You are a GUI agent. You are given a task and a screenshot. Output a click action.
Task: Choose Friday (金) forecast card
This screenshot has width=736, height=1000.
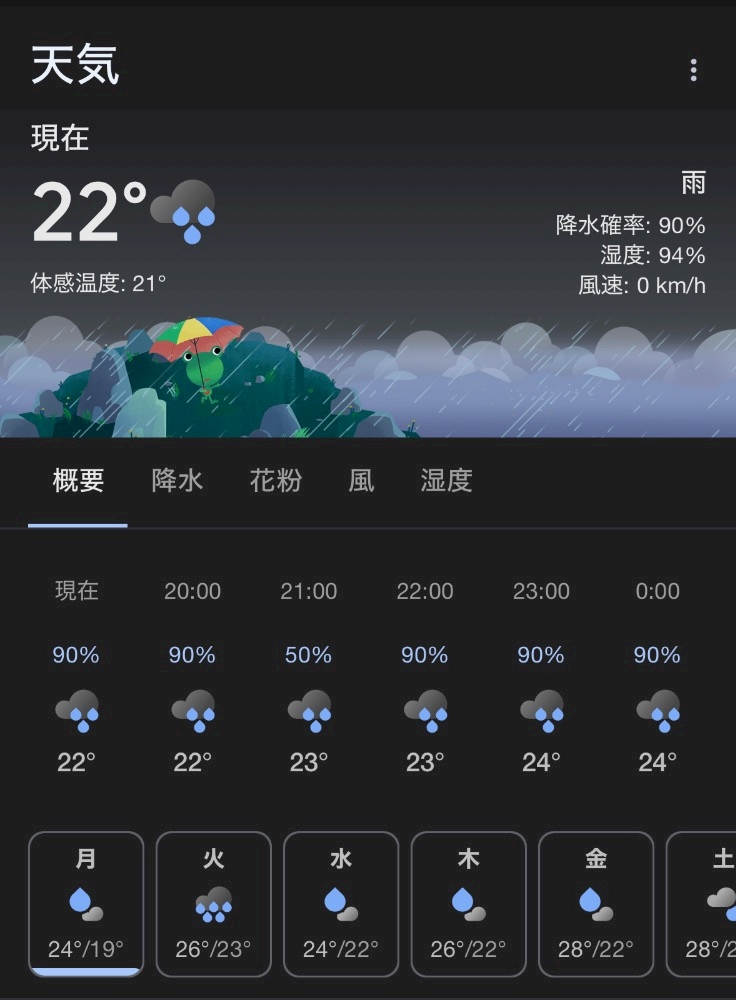coord(596,904)
